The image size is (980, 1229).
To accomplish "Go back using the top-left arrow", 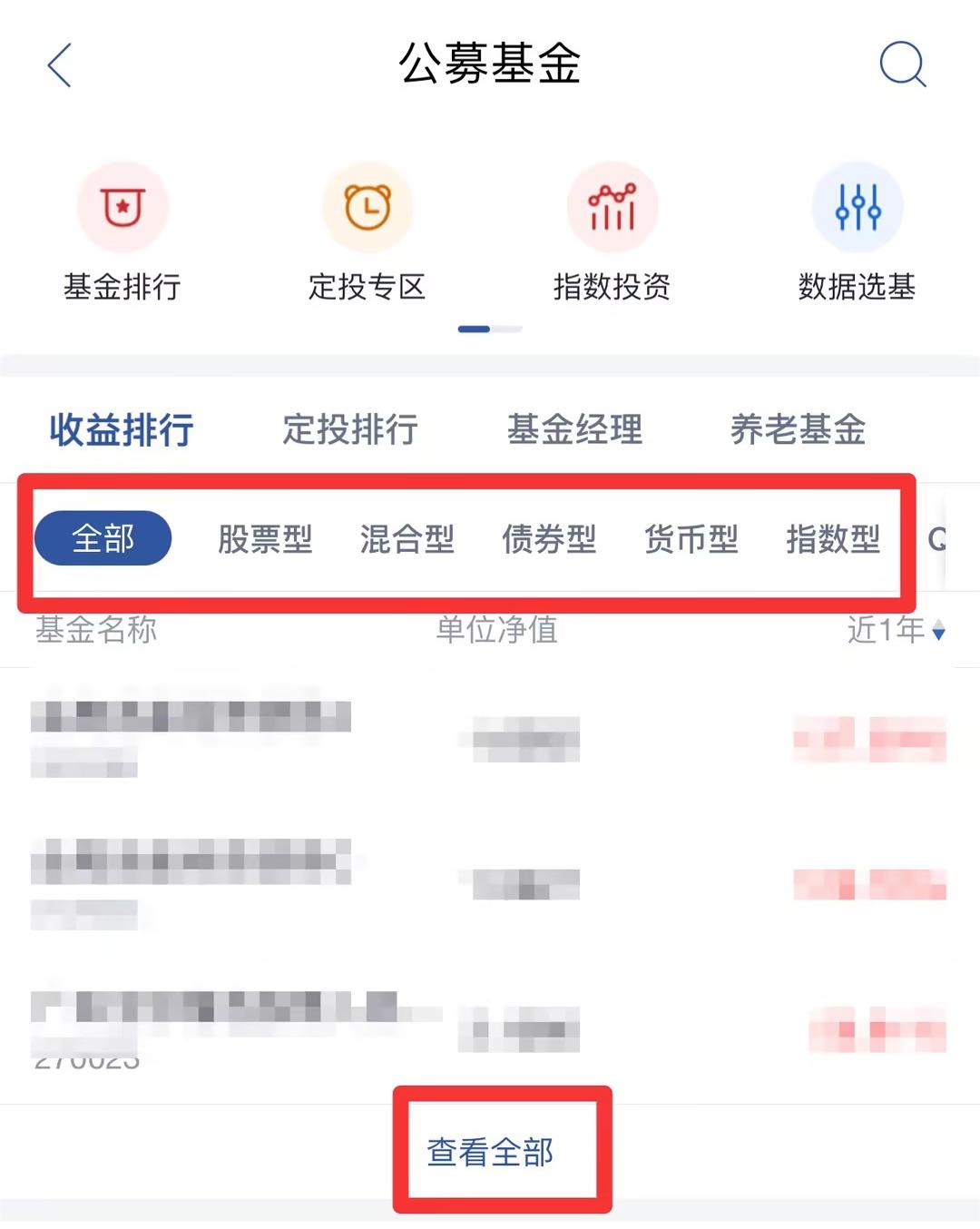I will [x=60, y=65].
